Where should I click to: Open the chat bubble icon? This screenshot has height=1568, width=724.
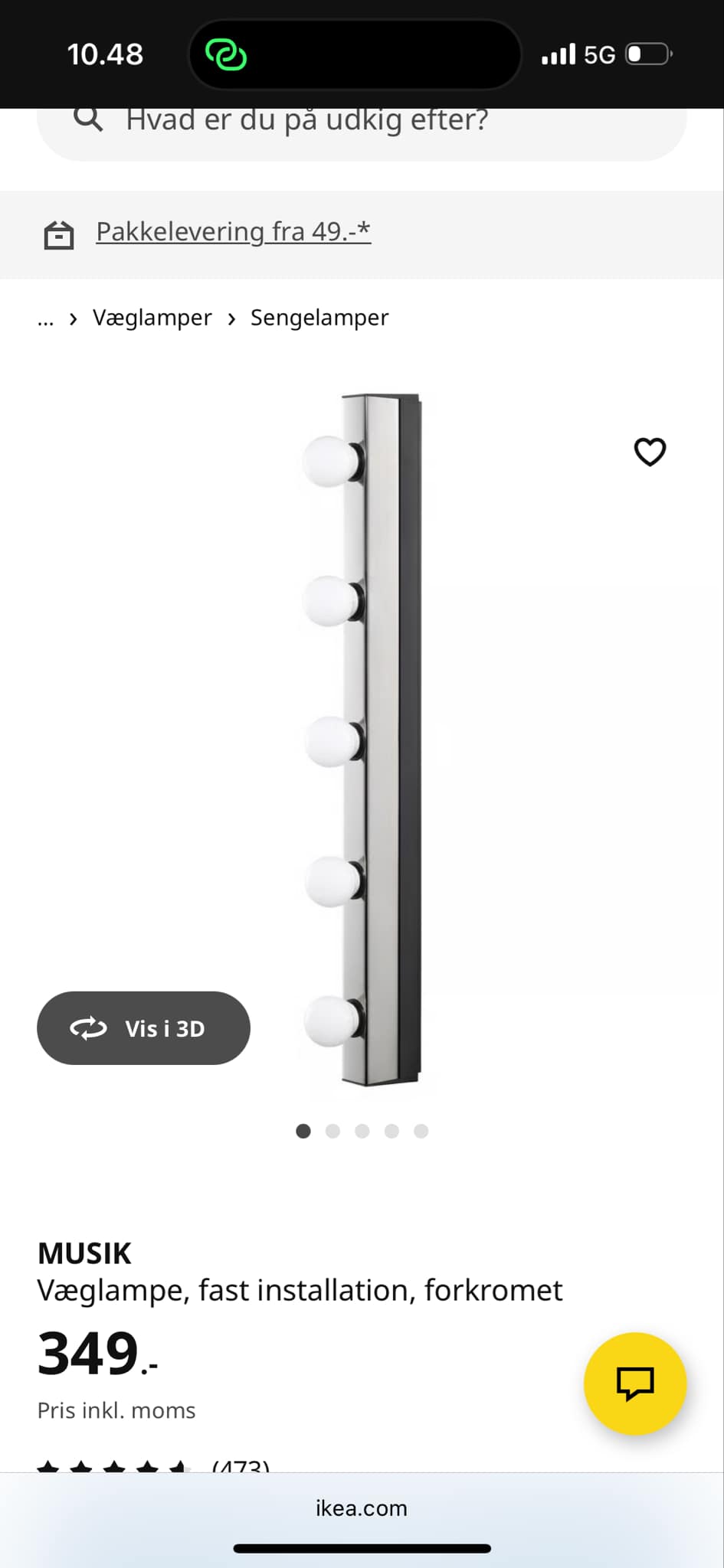[x=634, y=1383]
